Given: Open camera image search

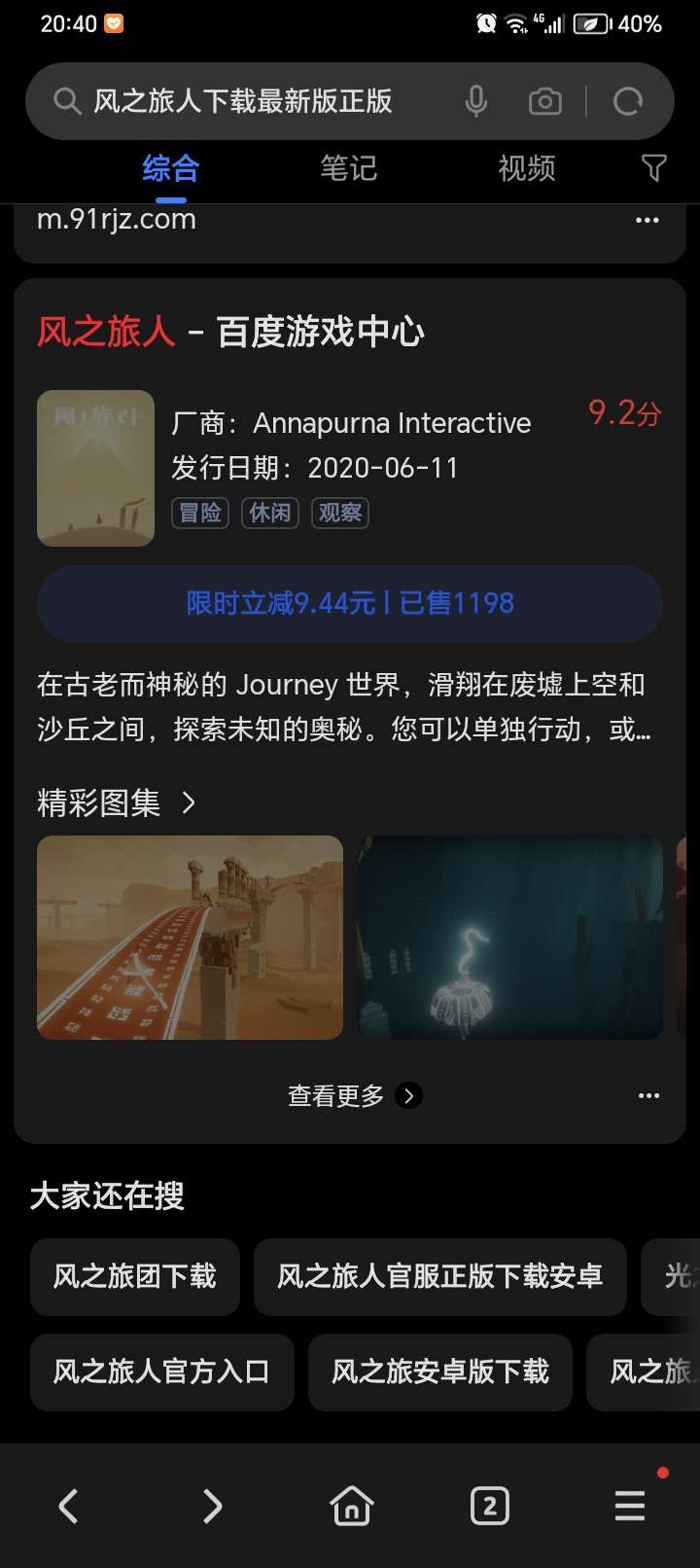Looking at the screenshot, I should (x=544, y=101).
